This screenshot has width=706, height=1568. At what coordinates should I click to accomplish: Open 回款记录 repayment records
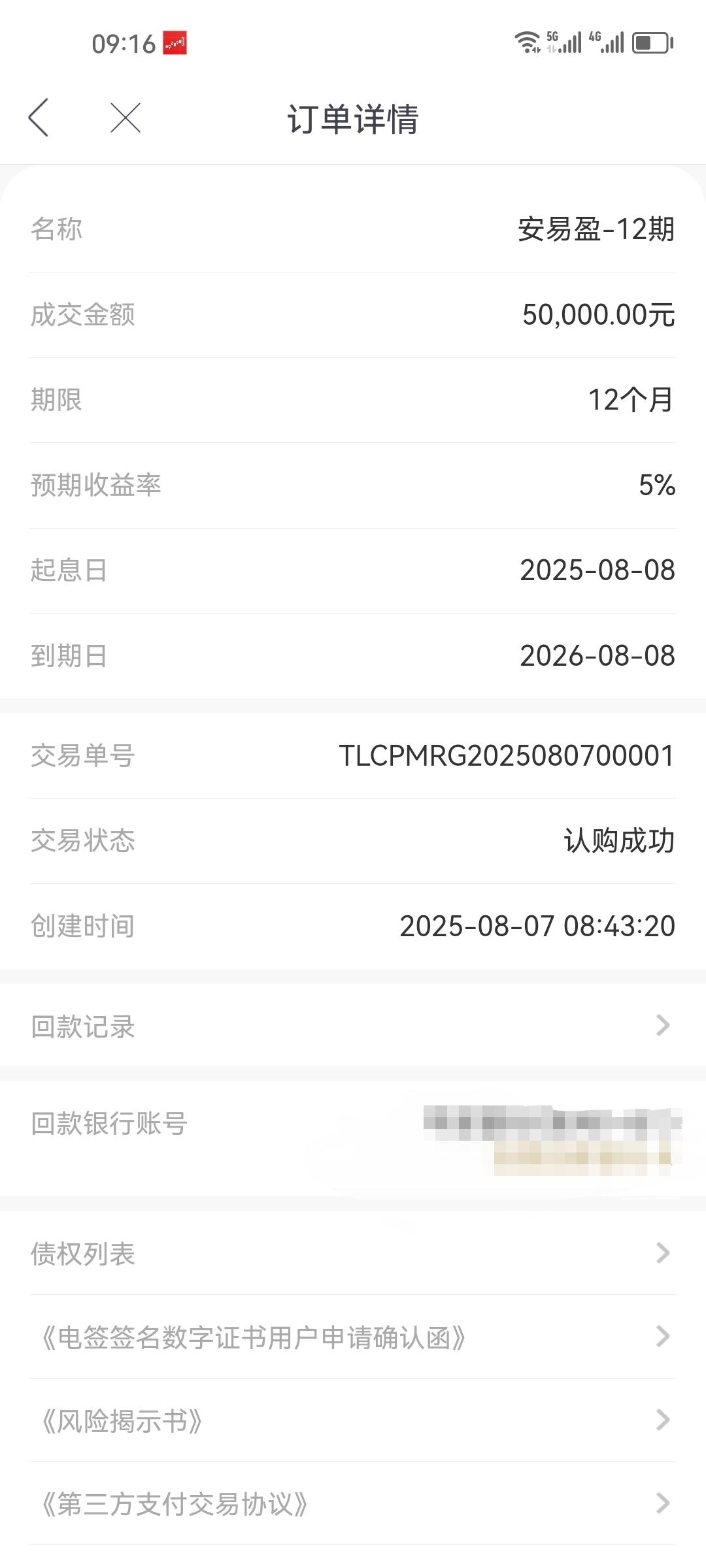point(353,1026)
